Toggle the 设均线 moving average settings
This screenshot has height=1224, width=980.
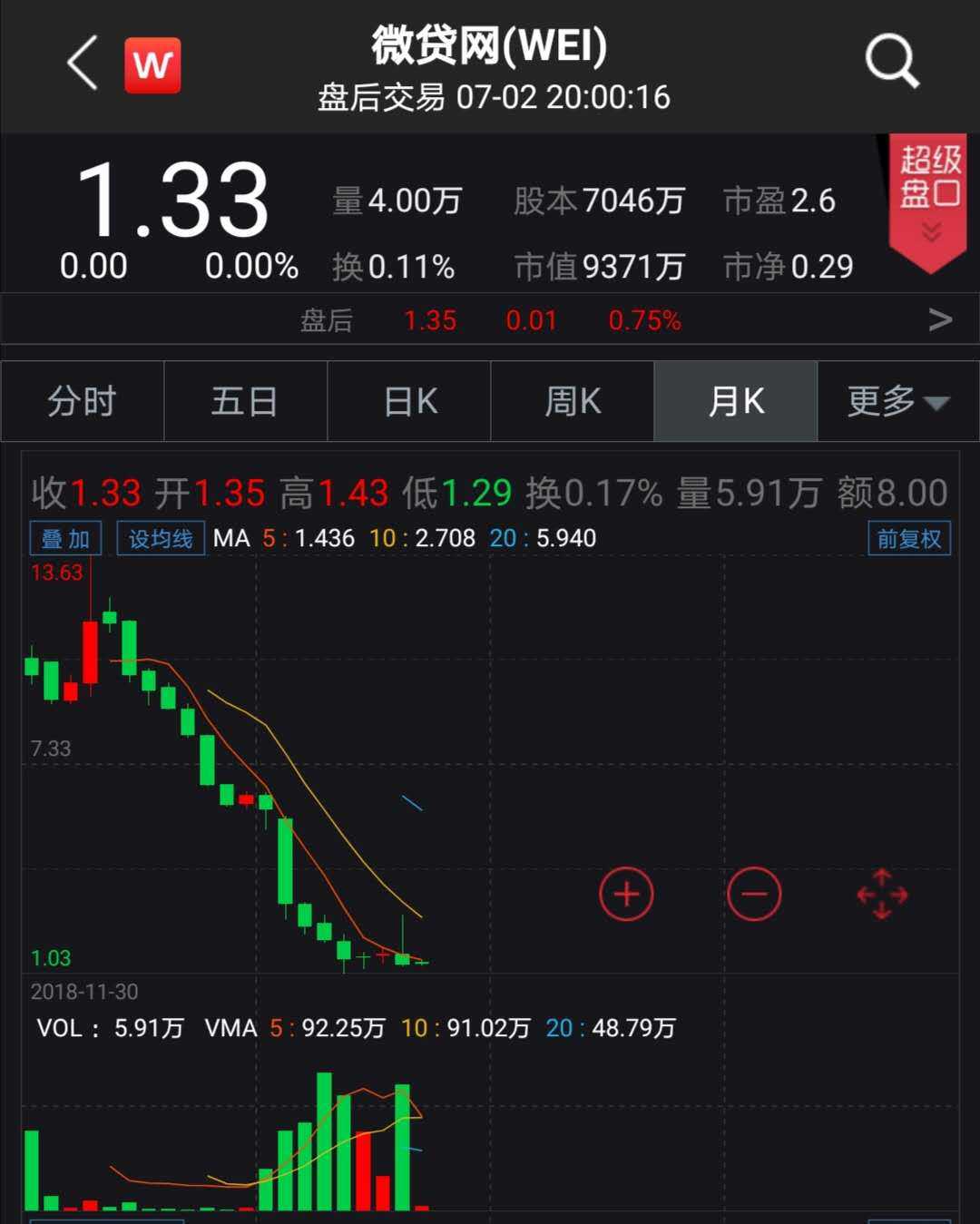(160, 538)
